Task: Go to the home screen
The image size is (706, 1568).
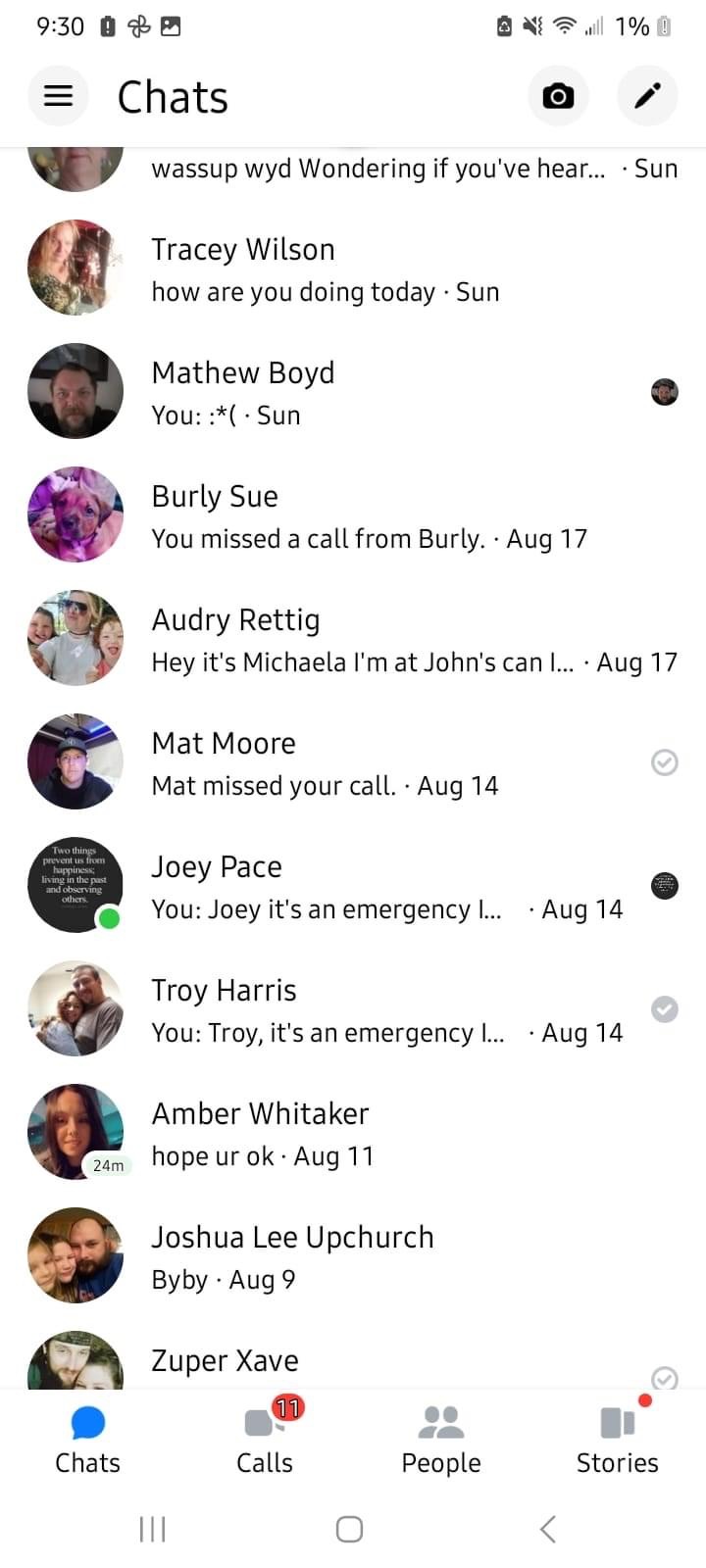Action: pyautogui.click(x=350, y=1529)
